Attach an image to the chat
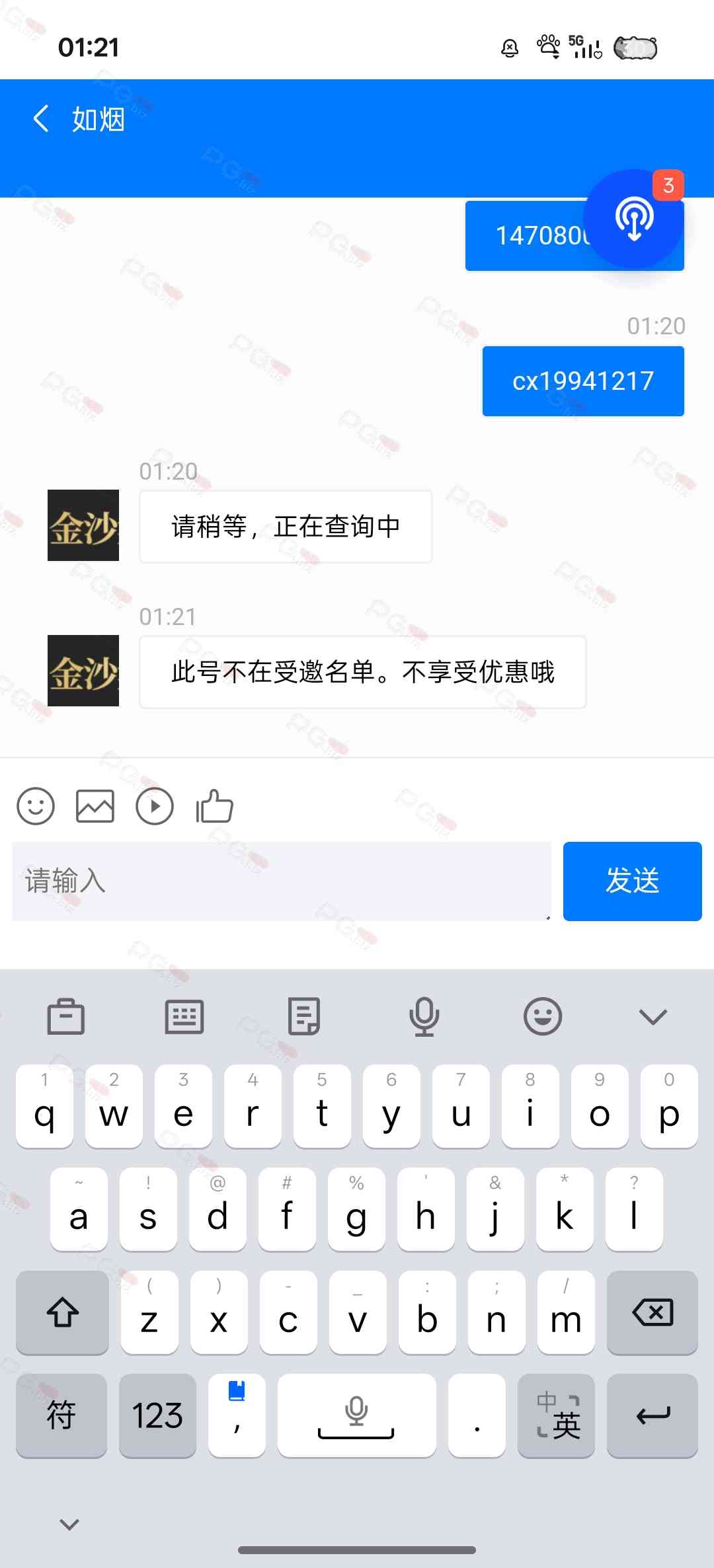The width and height of the screenshot is (714, 1568). point(95,806)
